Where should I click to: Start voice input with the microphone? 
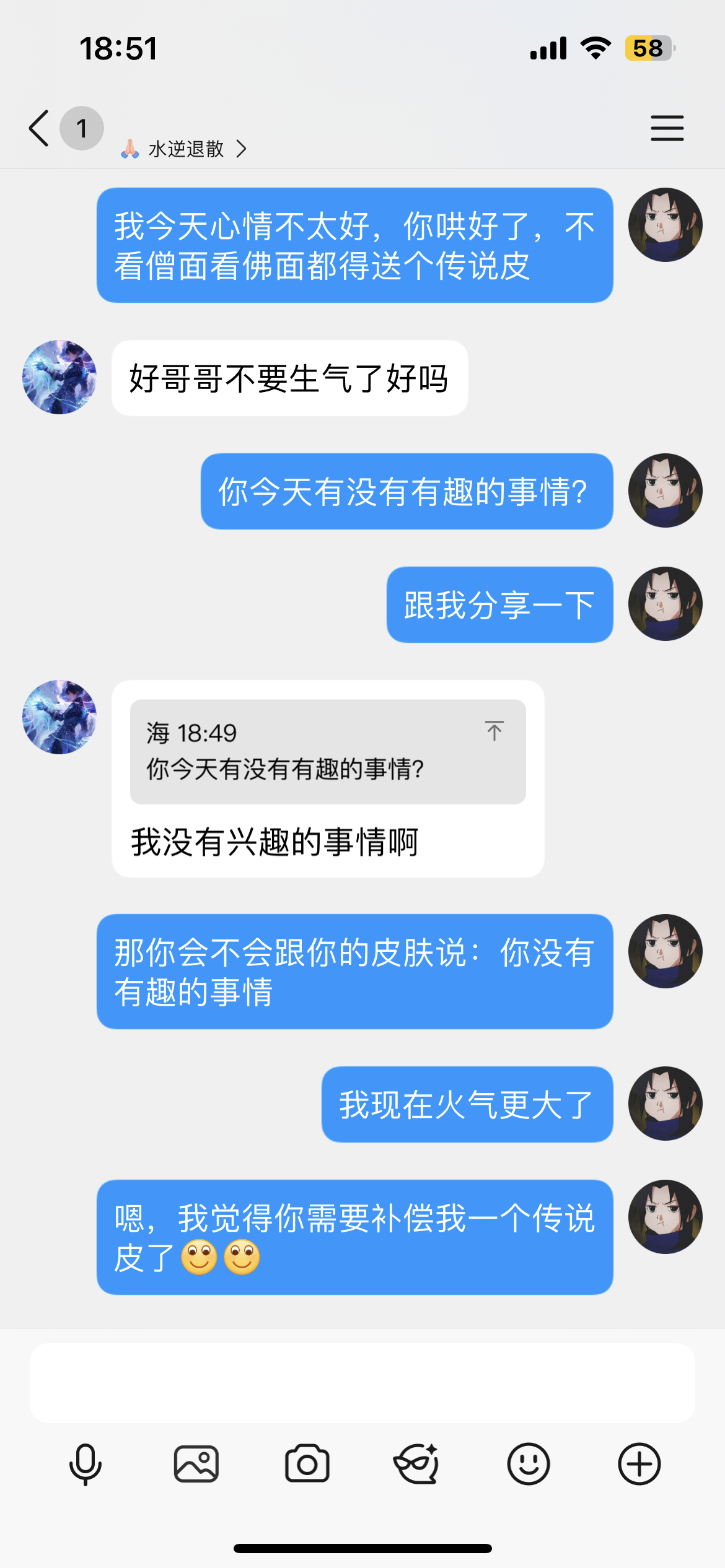86,1464
